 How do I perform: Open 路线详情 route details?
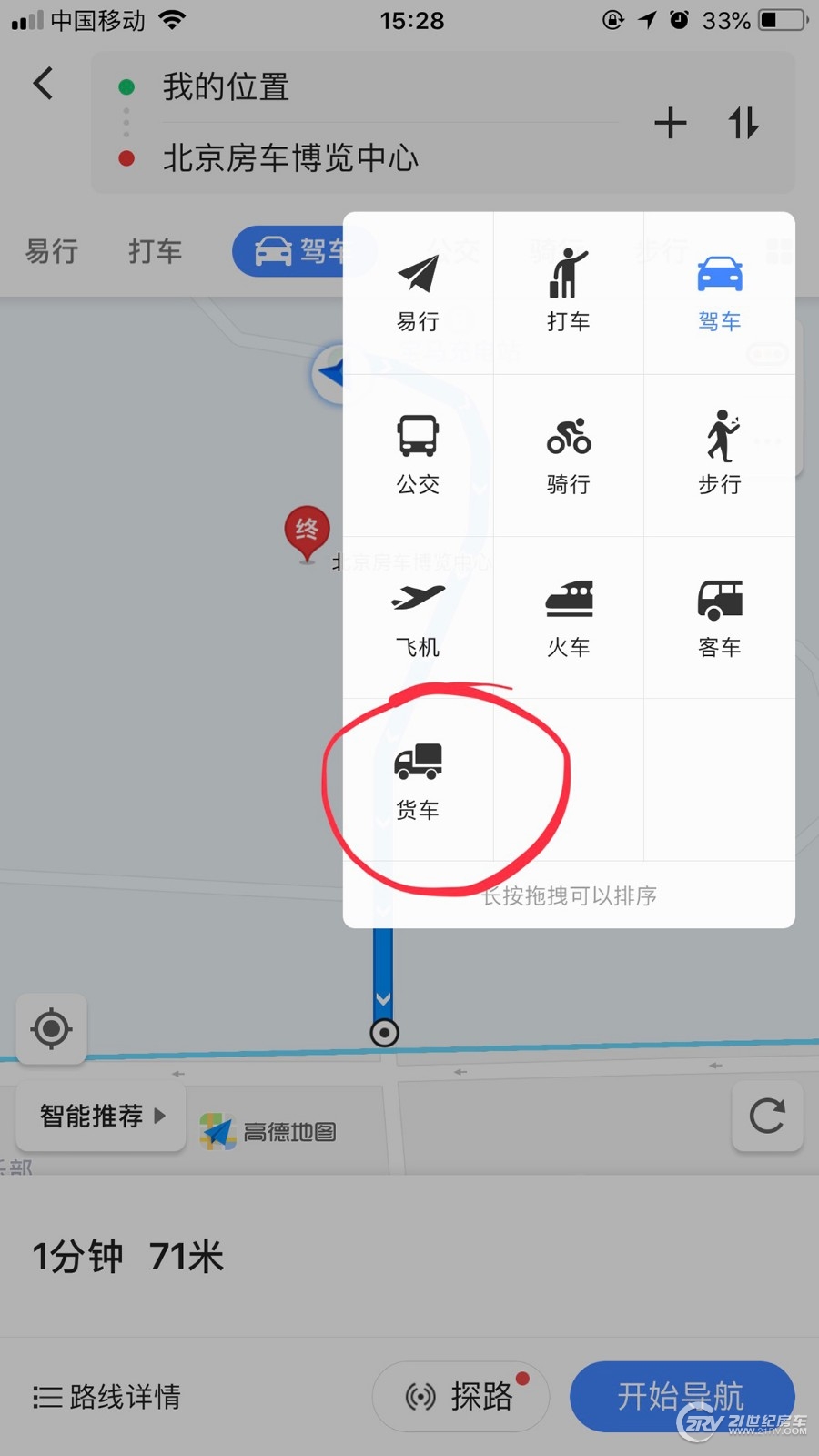(107, 1396)
